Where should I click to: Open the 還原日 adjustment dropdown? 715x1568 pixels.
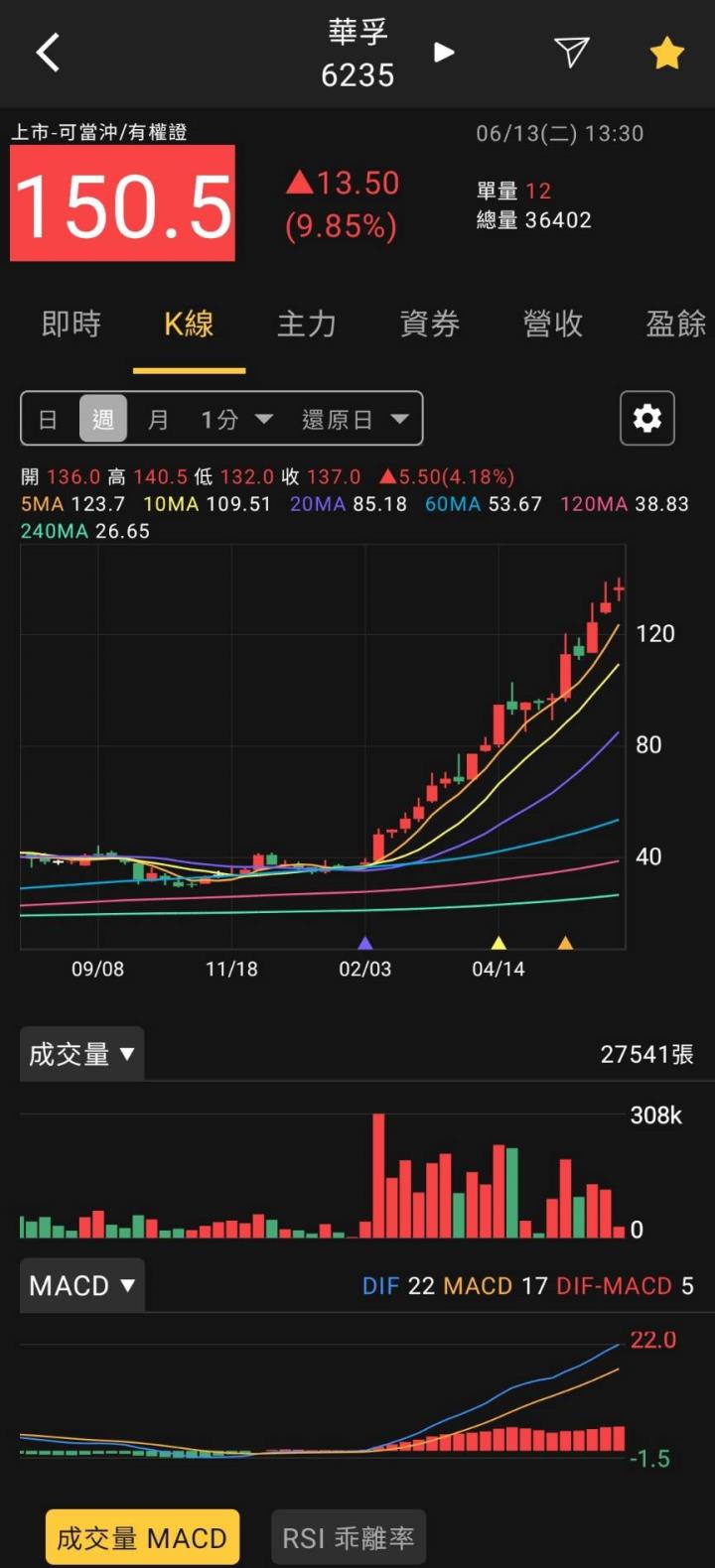(355, 419)
